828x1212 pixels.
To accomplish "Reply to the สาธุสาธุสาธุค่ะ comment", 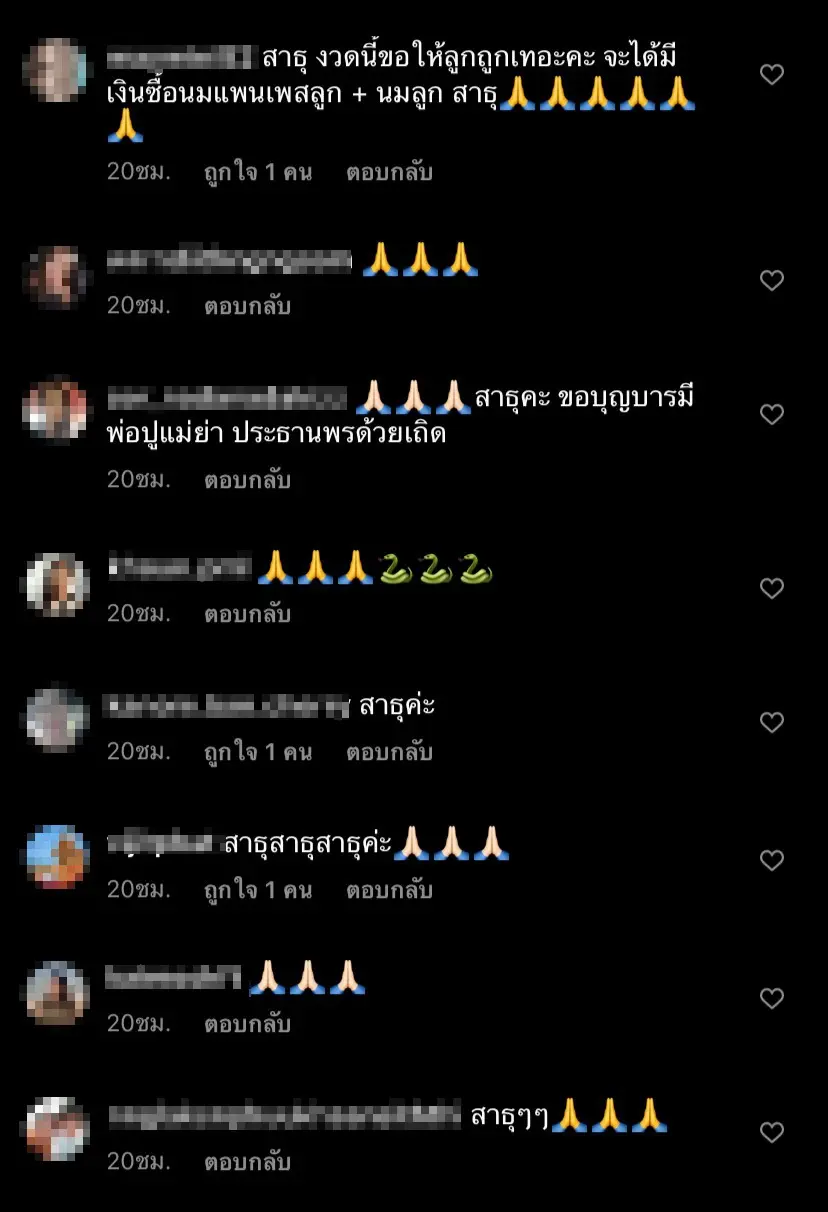I will click(x=389, y=890).
